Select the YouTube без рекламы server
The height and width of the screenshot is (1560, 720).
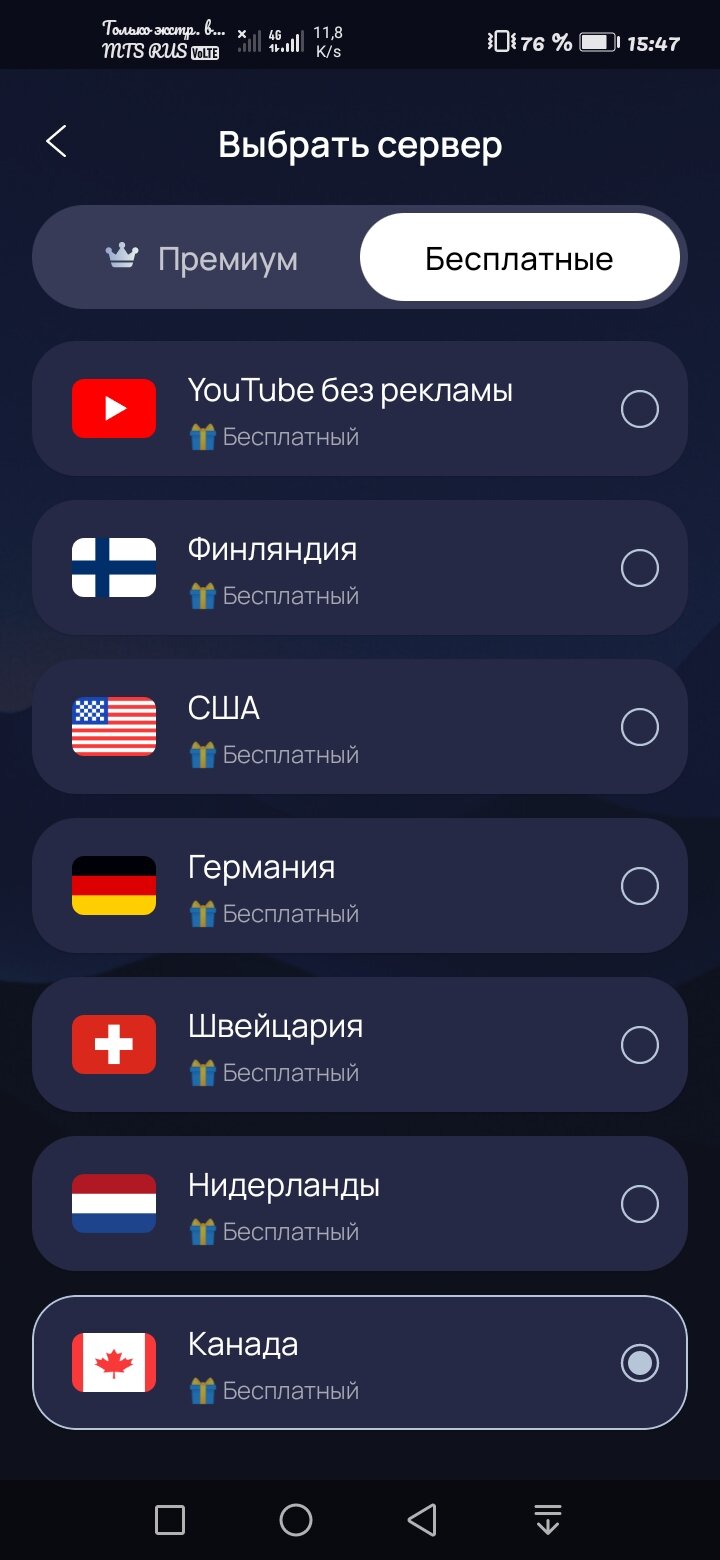360,409
